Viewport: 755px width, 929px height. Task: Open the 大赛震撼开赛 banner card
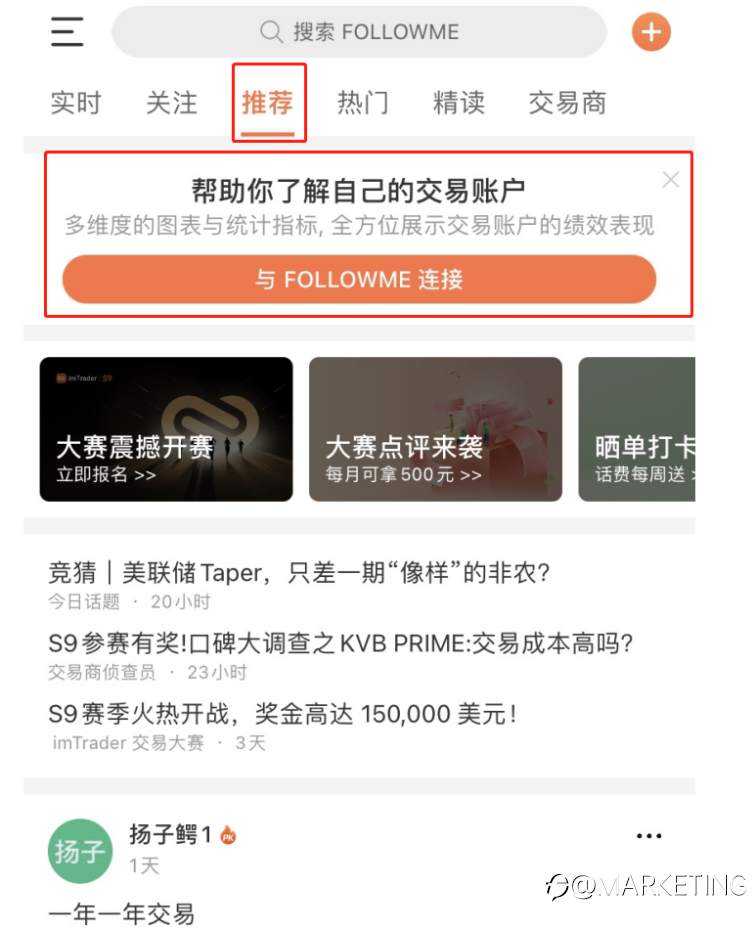point(166,429)
